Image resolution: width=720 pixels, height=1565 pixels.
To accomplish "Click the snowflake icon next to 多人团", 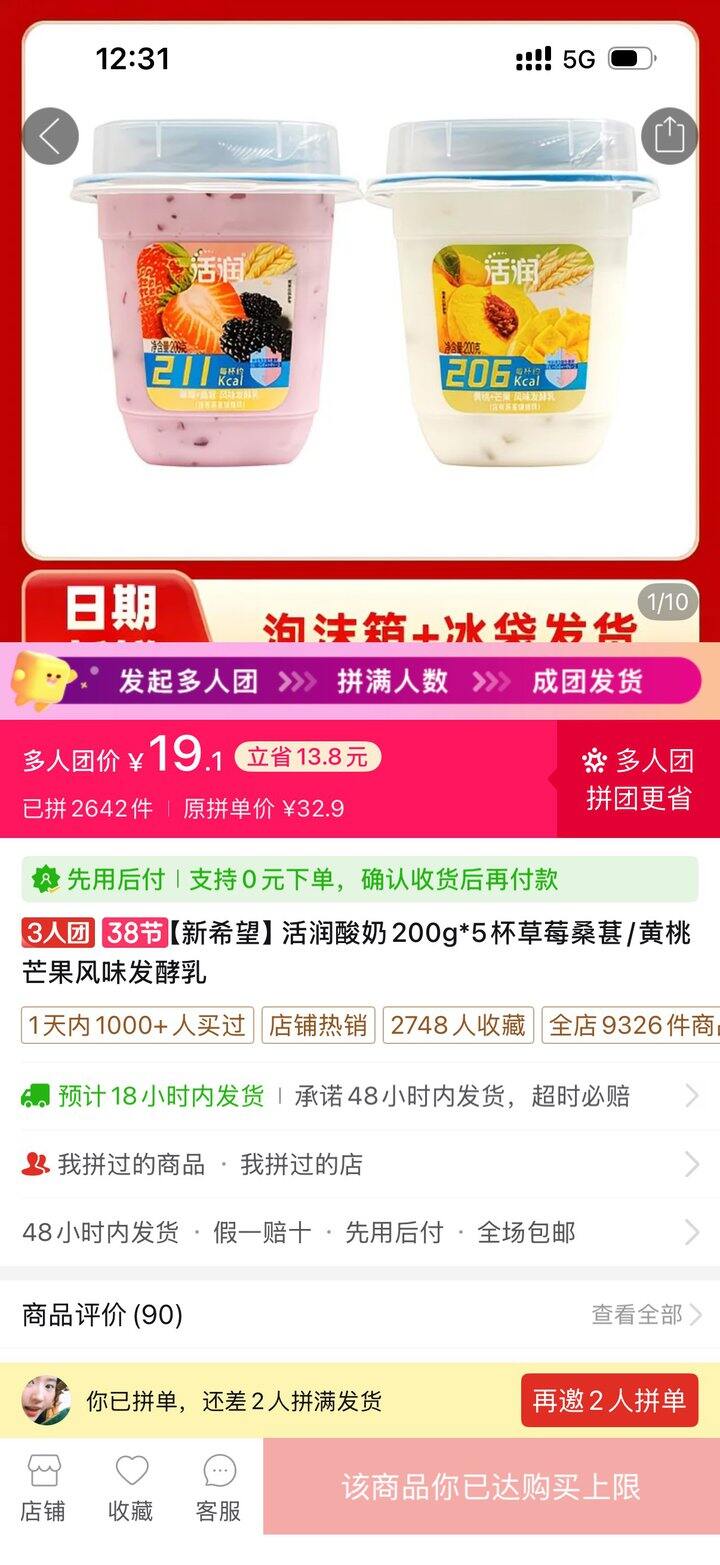I will click(593, 761).
